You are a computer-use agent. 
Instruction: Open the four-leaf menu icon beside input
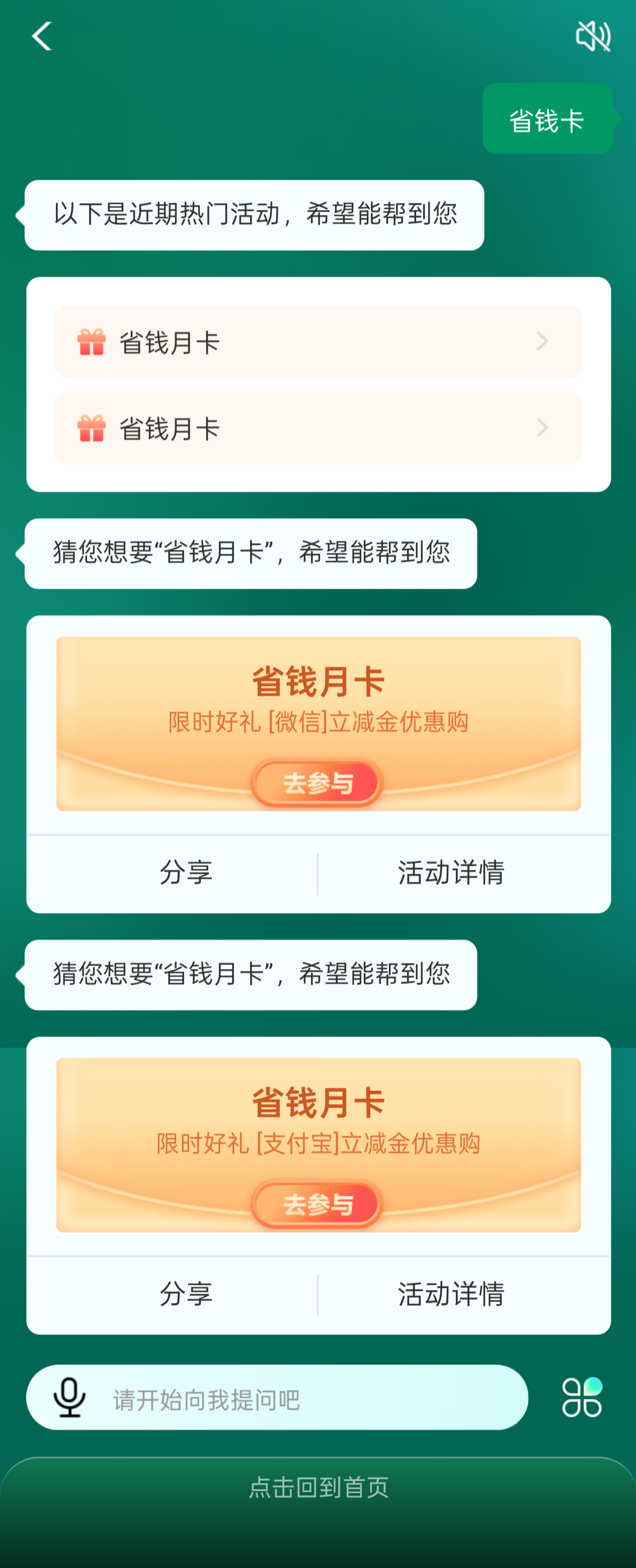[x=582, y=1398]
